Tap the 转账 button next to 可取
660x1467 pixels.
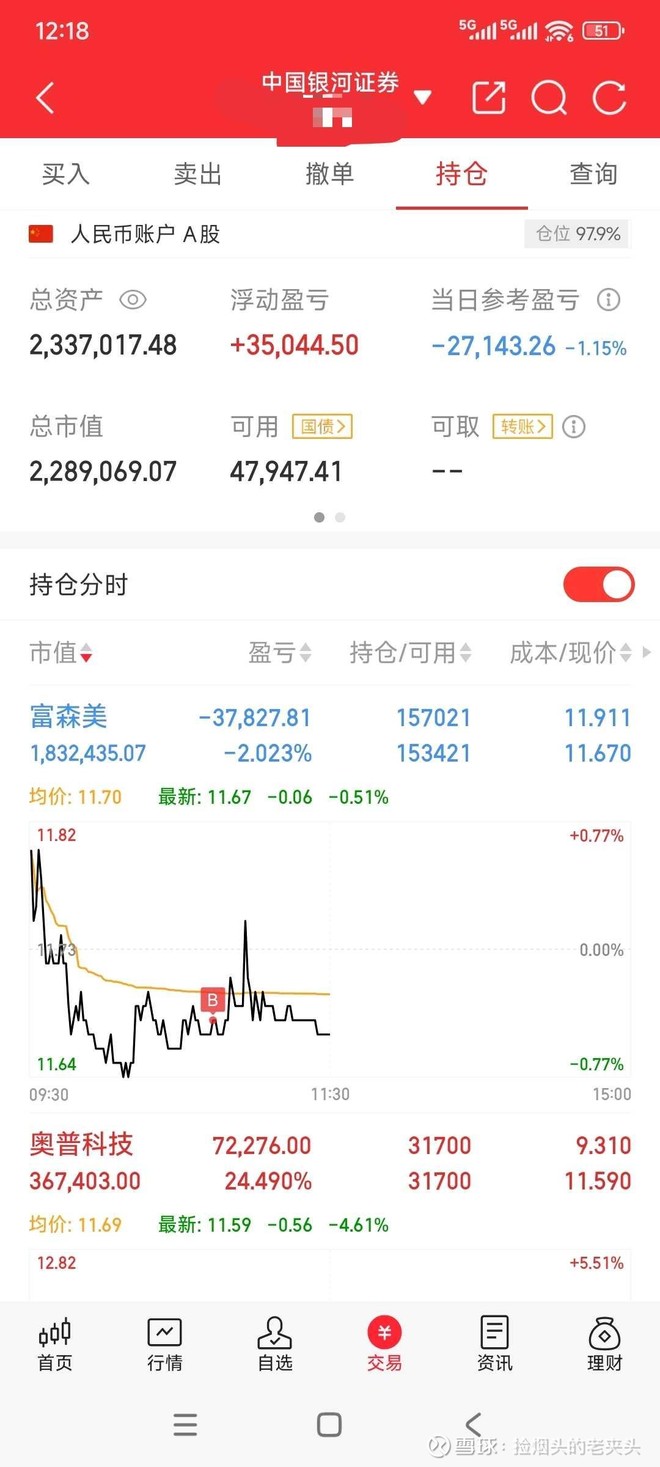[x=522, y=427]
